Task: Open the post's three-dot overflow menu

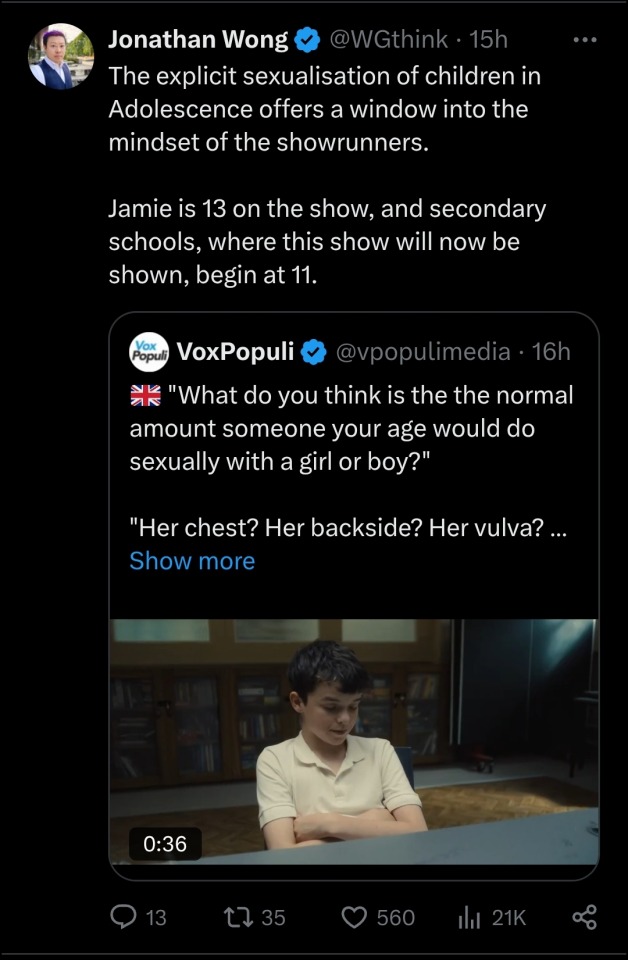Action: point(583,40)
